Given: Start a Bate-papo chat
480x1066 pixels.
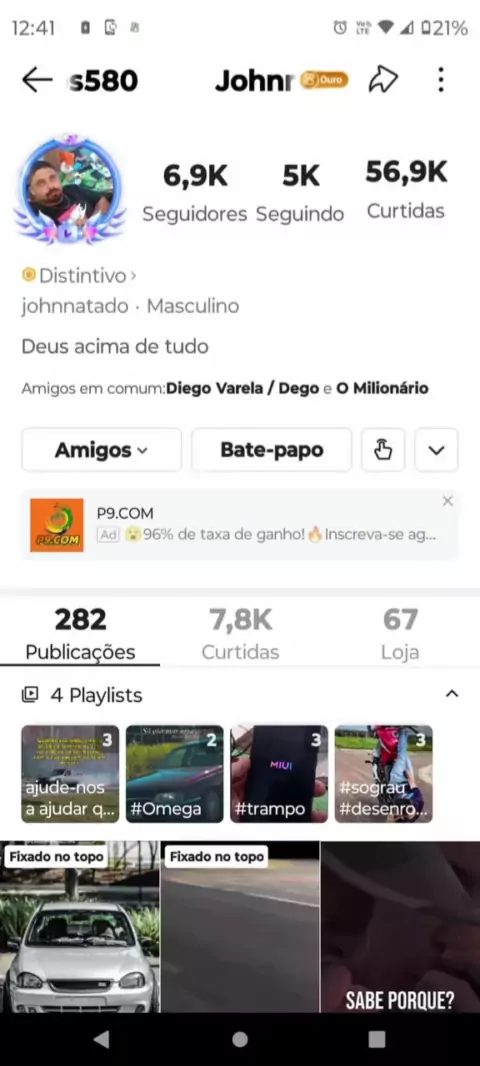Looking at the screenshot, I should [271, 449].
